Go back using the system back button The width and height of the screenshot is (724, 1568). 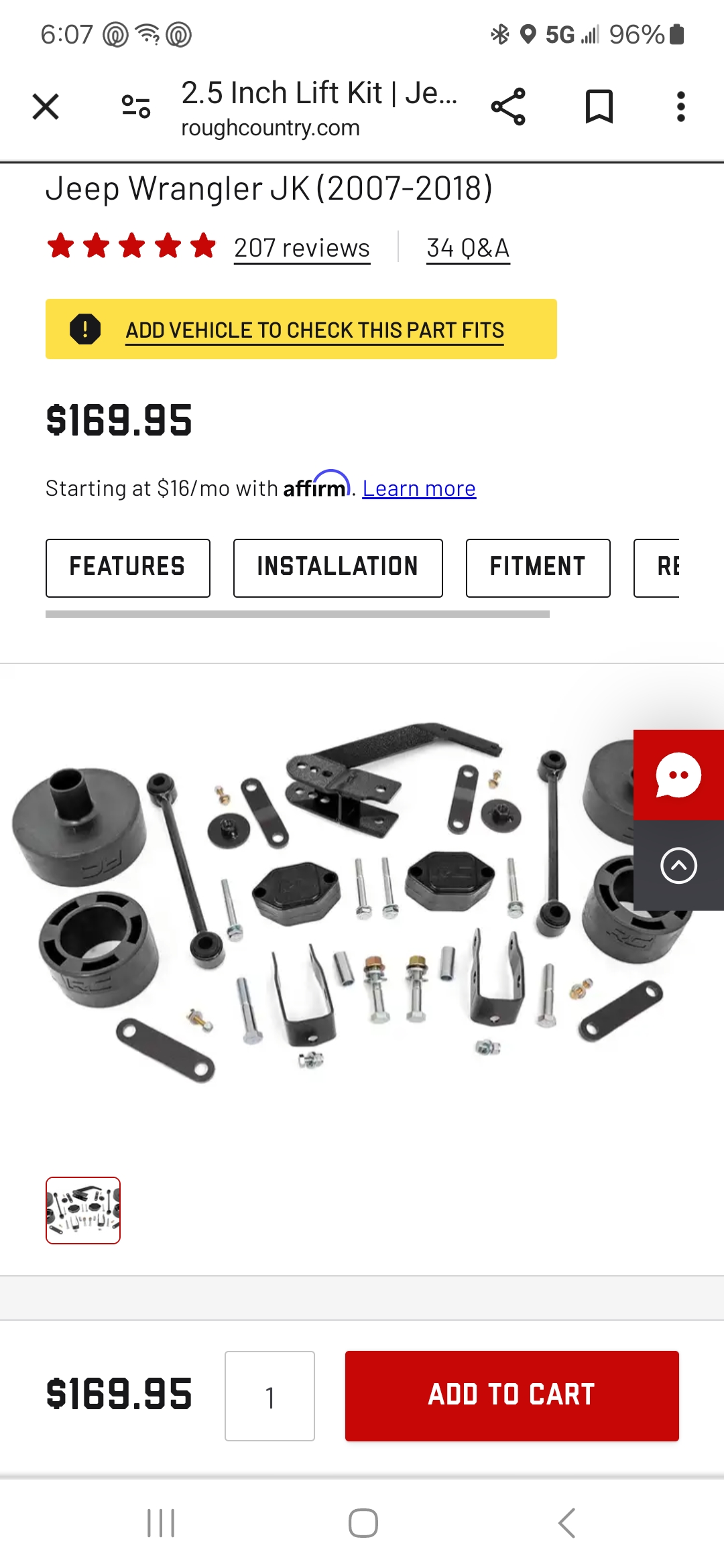(x=566, y=1523)
